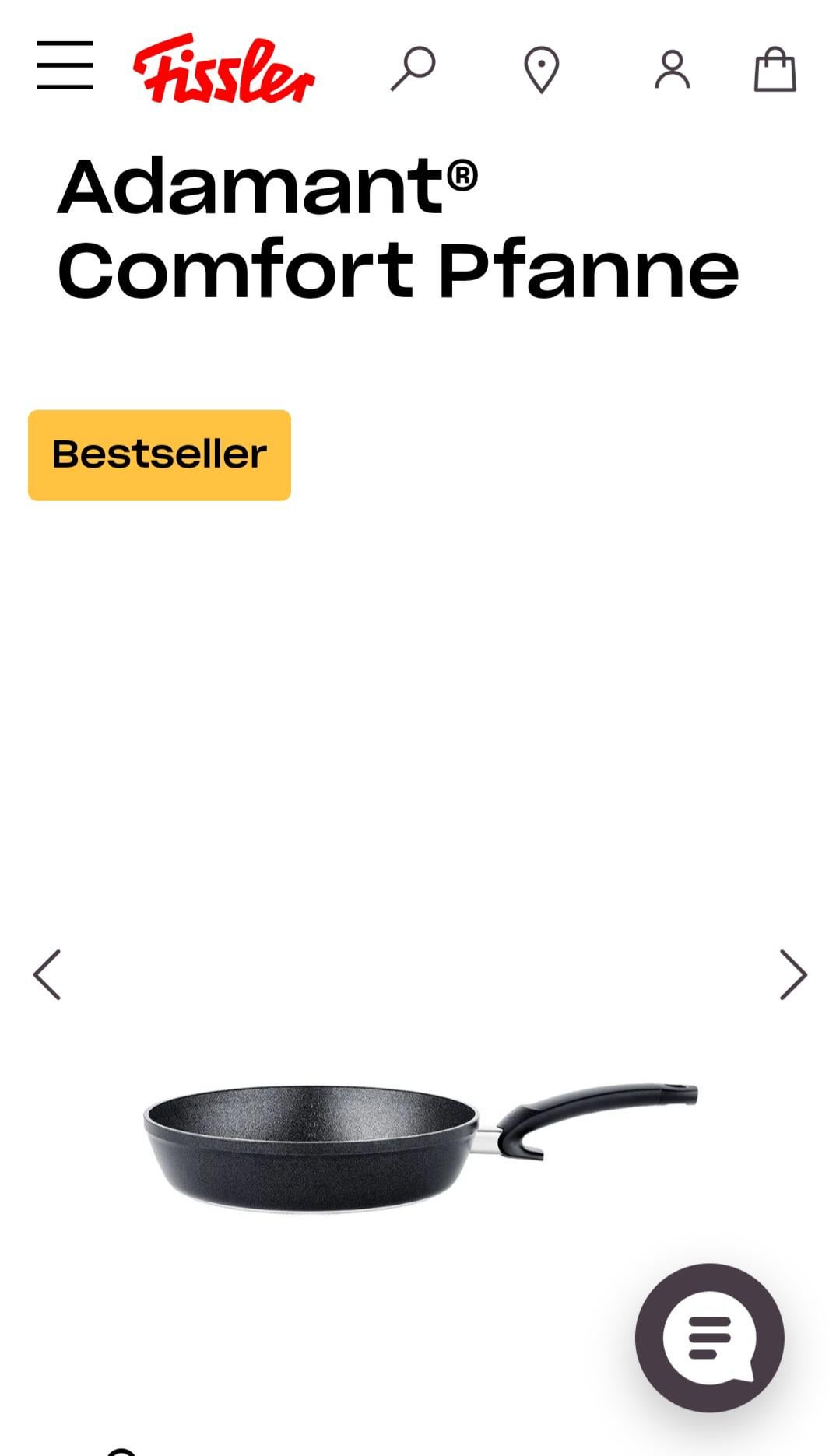
Task: Show the previous product image
Action: (47, 974)
